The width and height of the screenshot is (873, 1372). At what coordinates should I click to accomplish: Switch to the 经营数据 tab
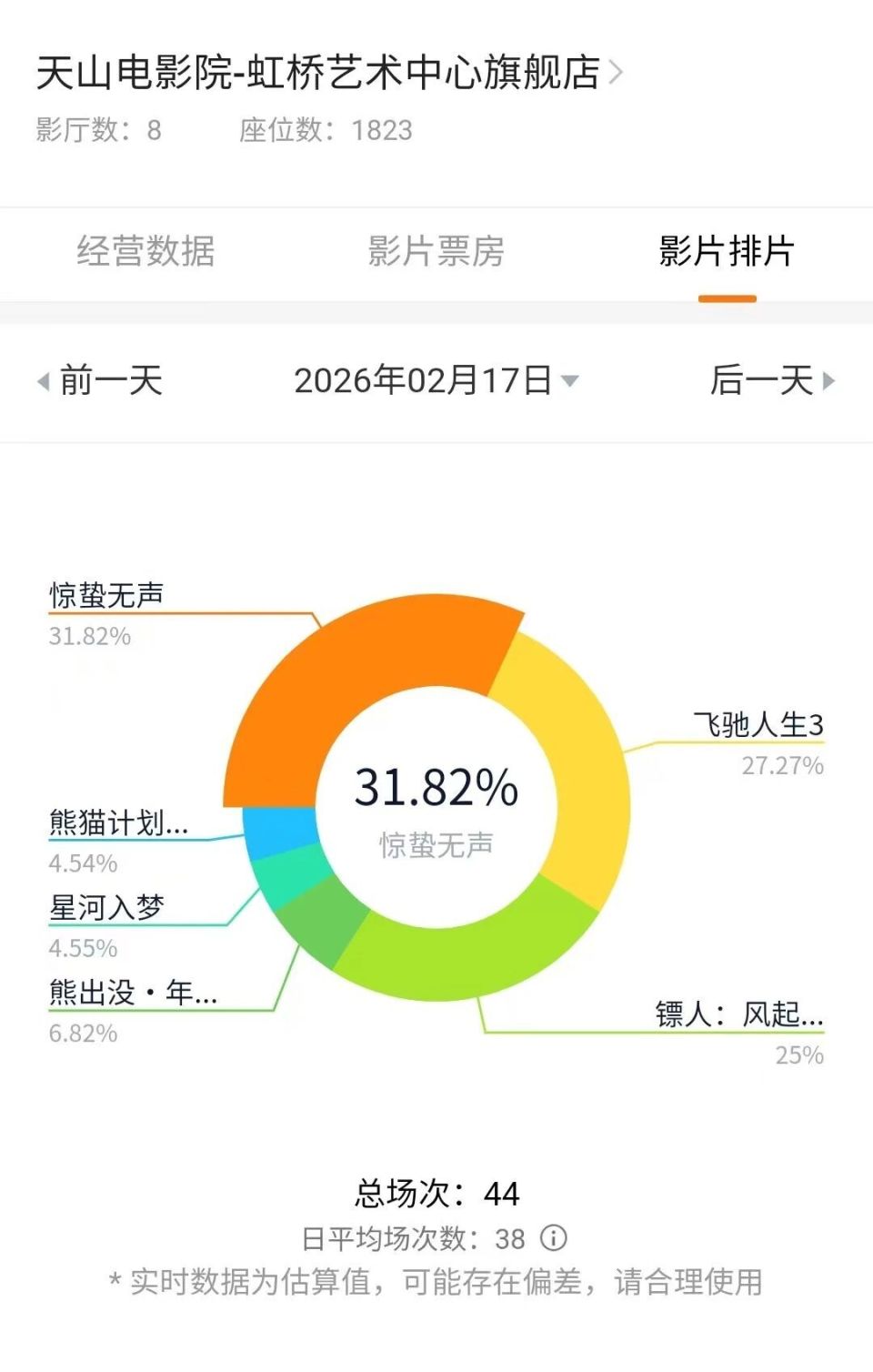pyautogui.click(x=147, y=253)
